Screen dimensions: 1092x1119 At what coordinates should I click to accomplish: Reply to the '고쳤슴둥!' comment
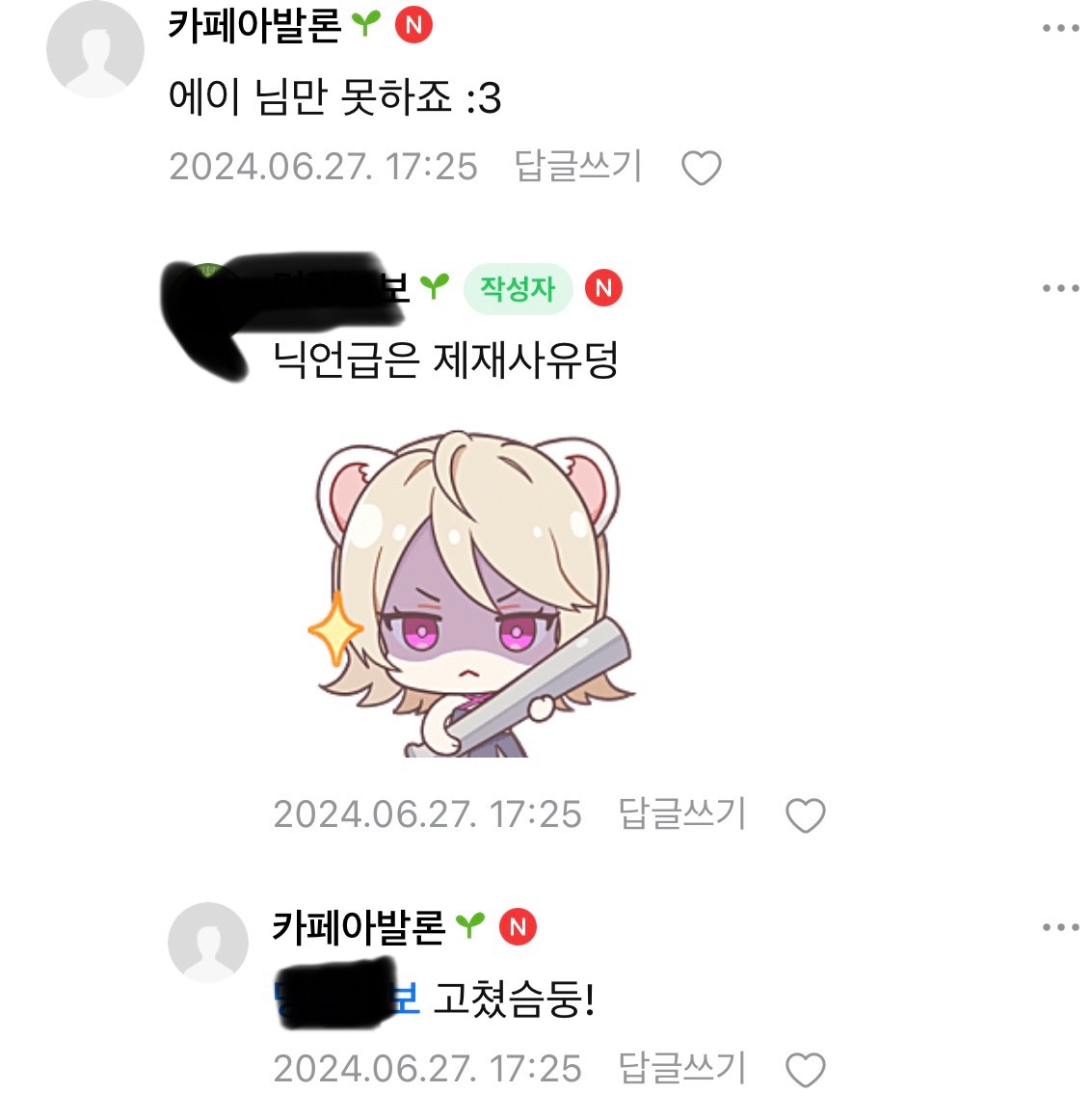[681, 1068]
